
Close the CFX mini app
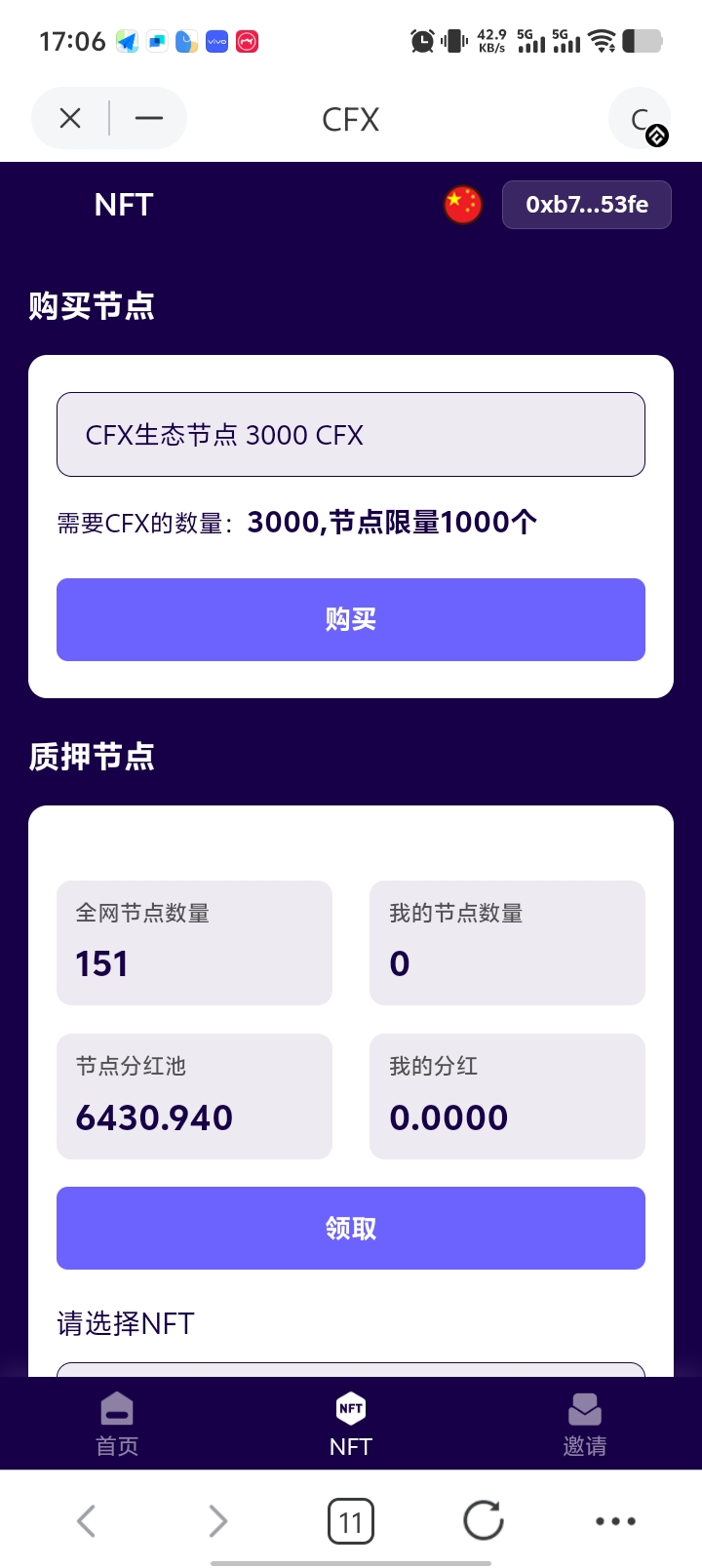point(70,119)
